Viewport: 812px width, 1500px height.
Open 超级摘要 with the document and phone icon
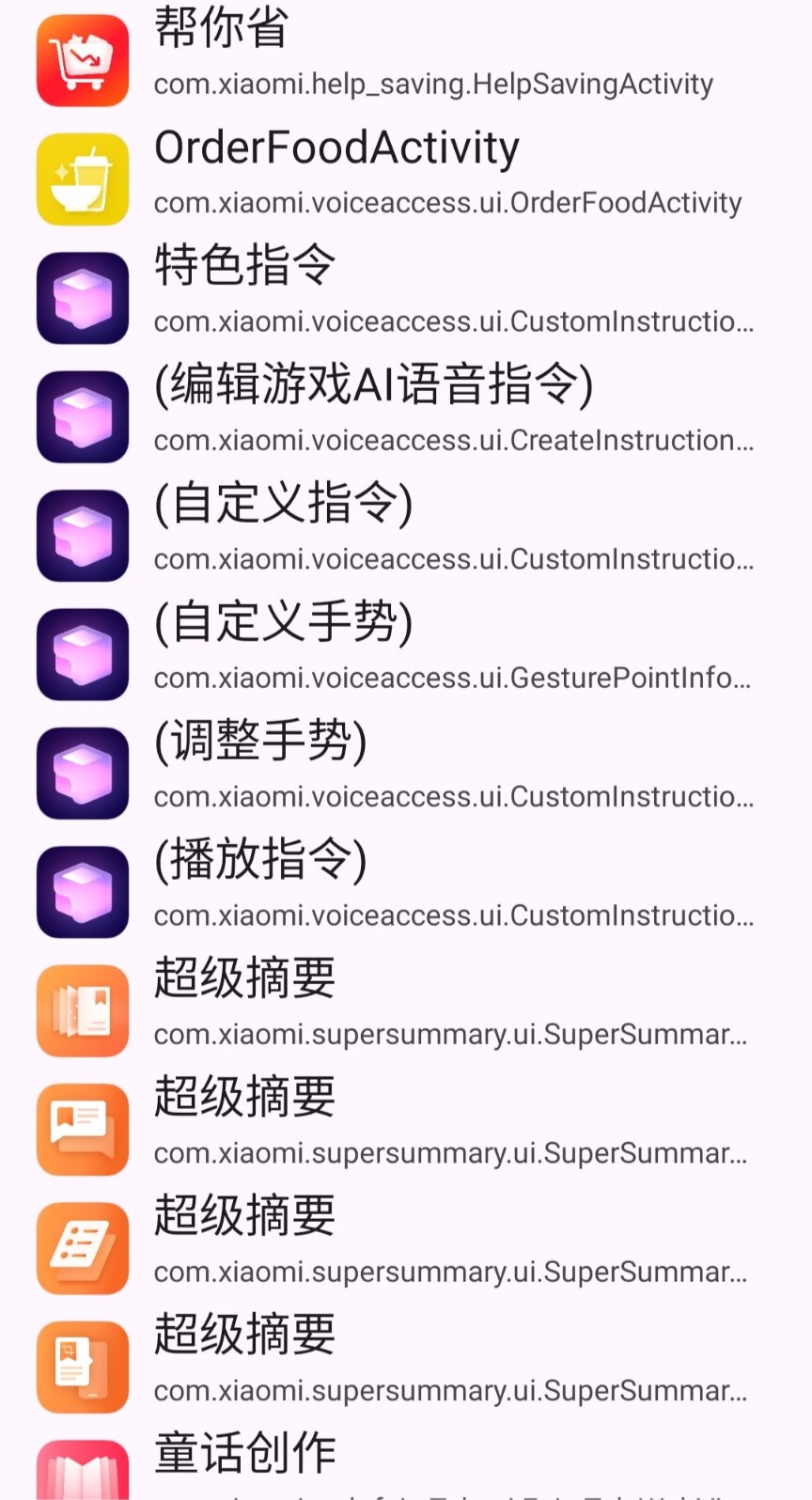(406, 1367)
